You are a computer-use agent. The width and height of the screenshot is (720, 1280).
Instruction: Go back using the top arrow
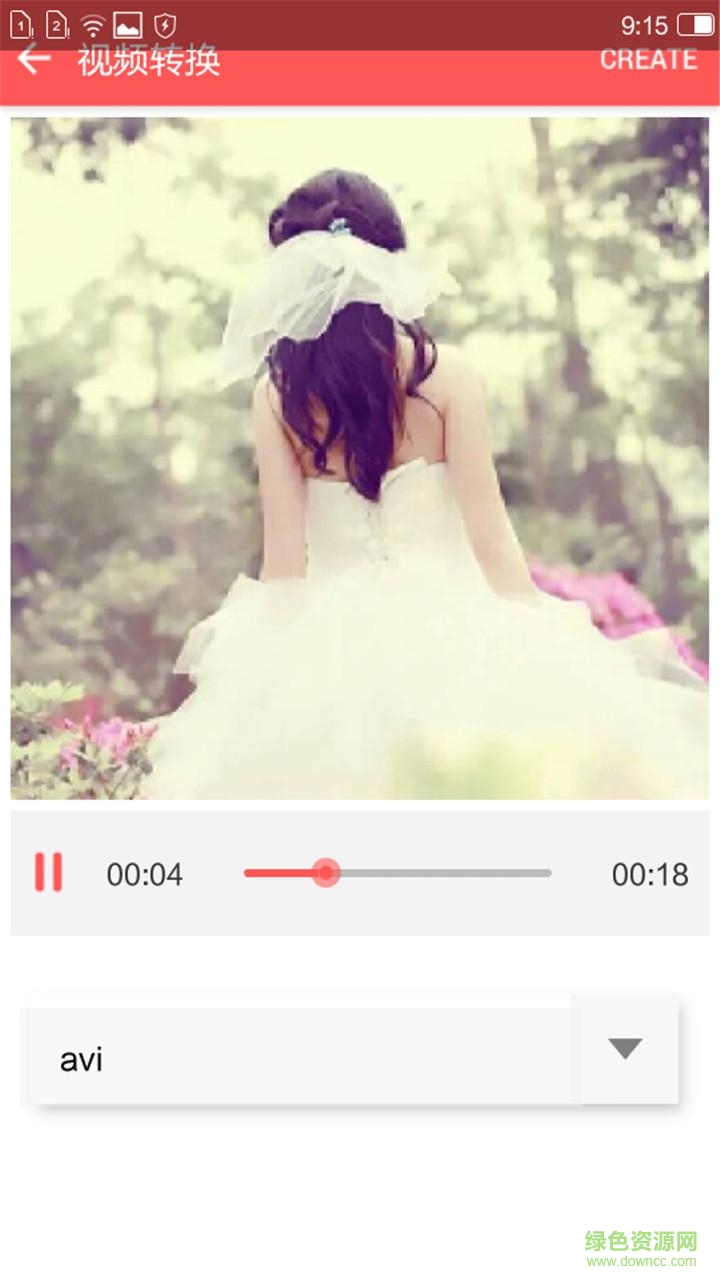pyautogui.click(x=34, y=60)
